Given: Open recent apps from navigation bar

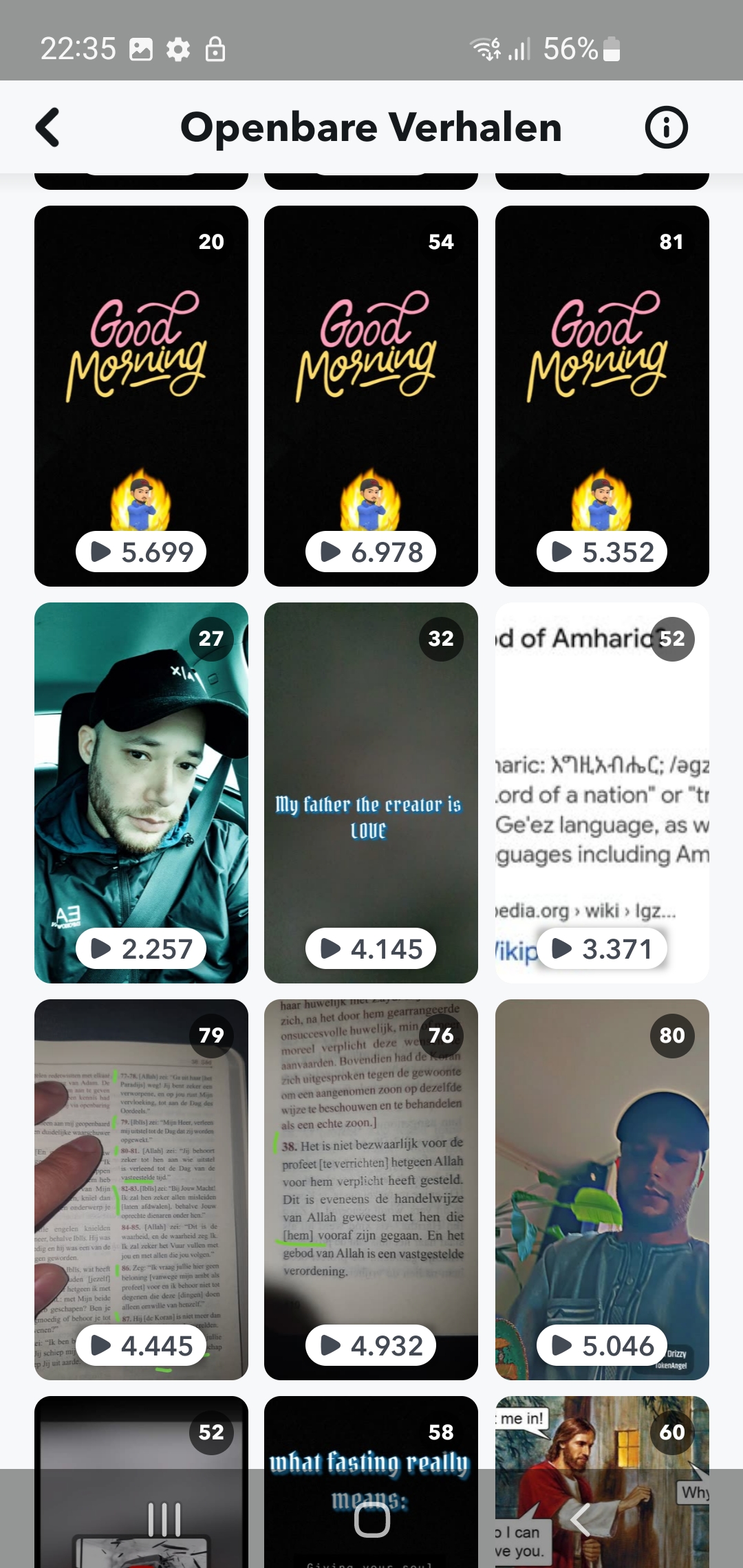Looking at the screenshot, I should point(164,1519).
